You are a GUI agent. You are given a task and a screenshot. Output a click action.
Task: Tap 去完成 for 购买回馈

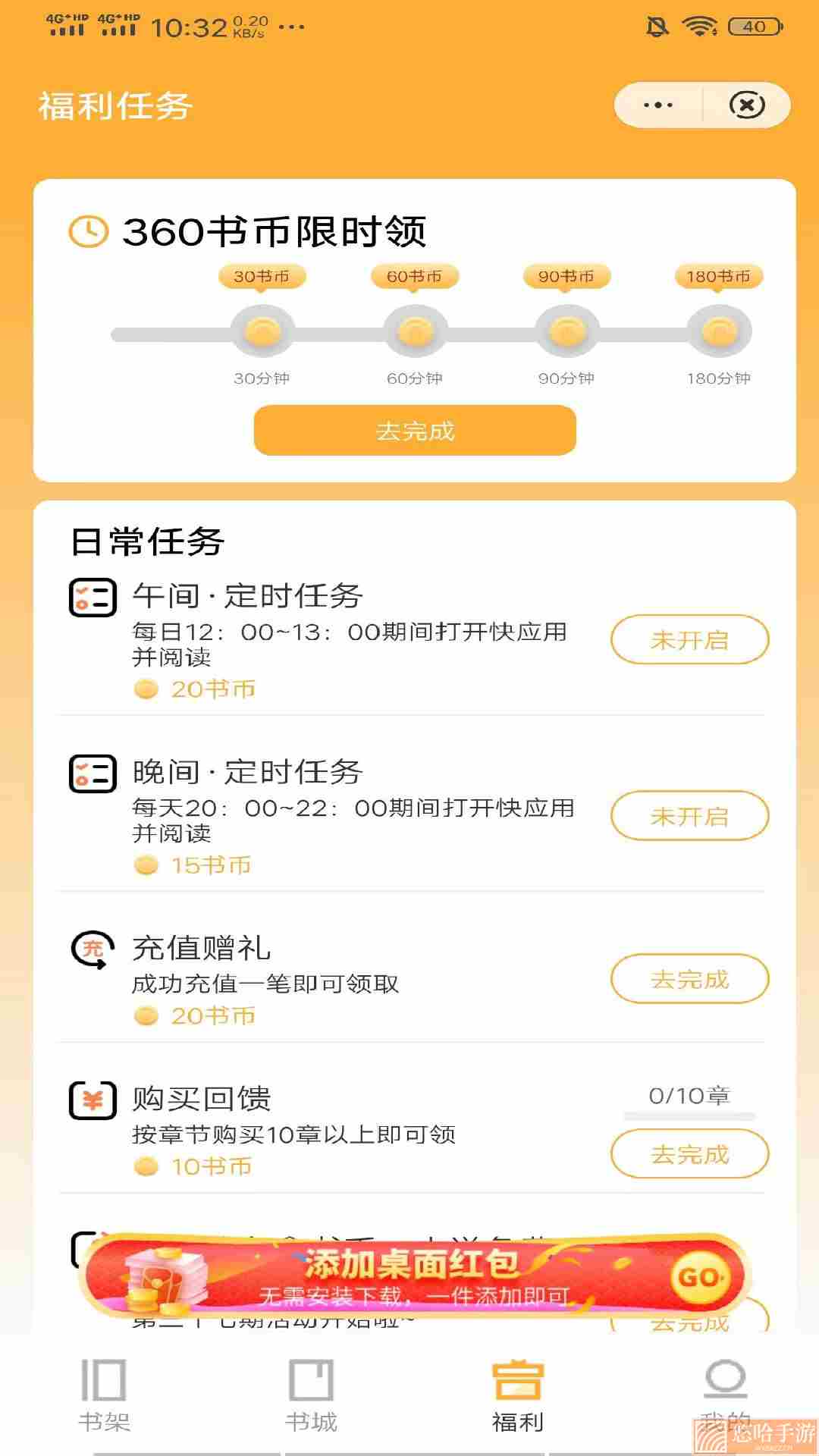click(689, 1154)
